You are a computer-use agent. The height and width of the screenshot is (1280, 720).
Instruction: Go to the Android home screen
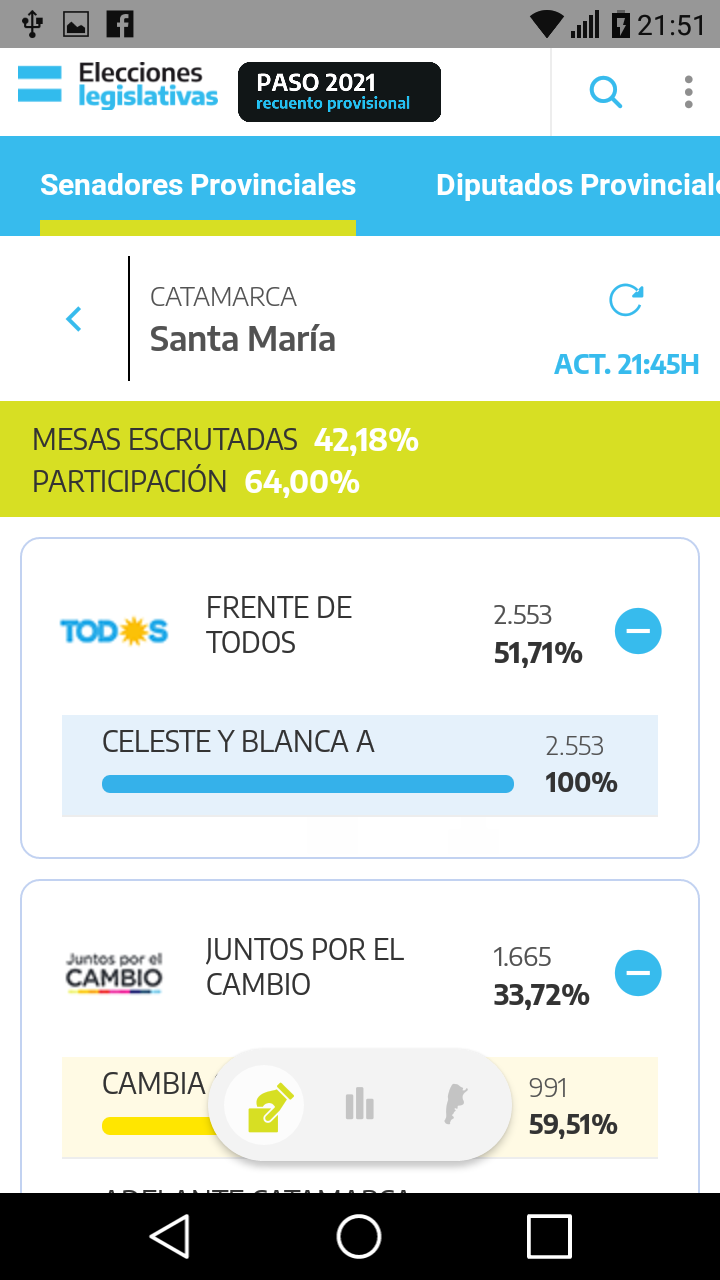point(359,1237)
